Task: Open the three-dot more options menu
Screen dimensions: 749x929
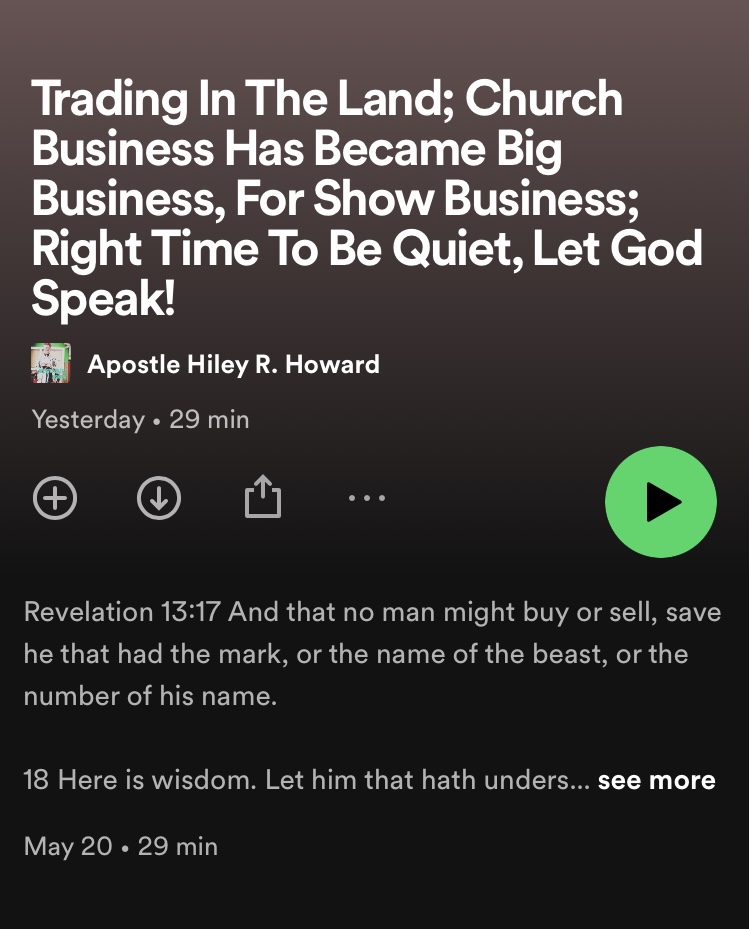Action: (x=367, y=498)
